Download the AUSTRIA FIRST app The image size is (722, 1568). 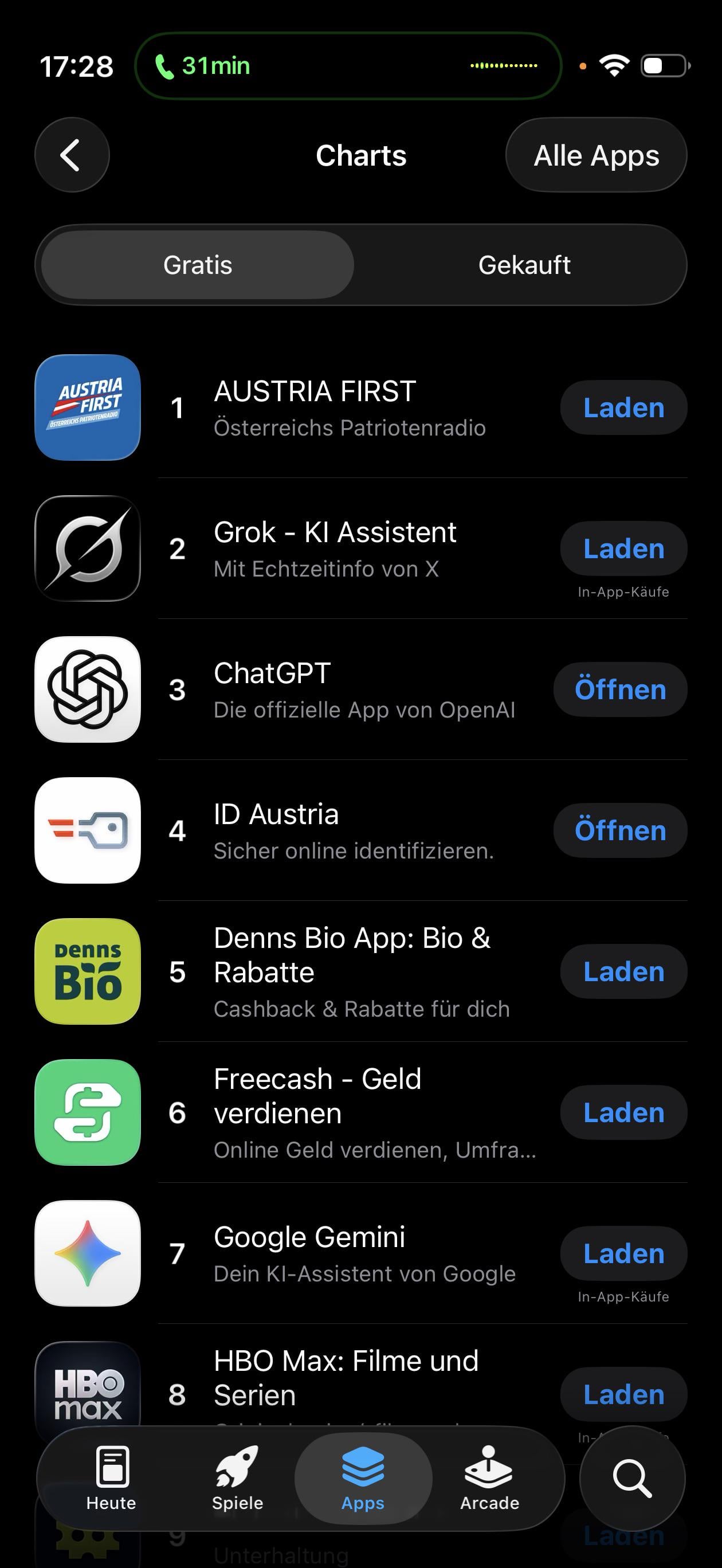pyautogui.click(x=623, y=408)
